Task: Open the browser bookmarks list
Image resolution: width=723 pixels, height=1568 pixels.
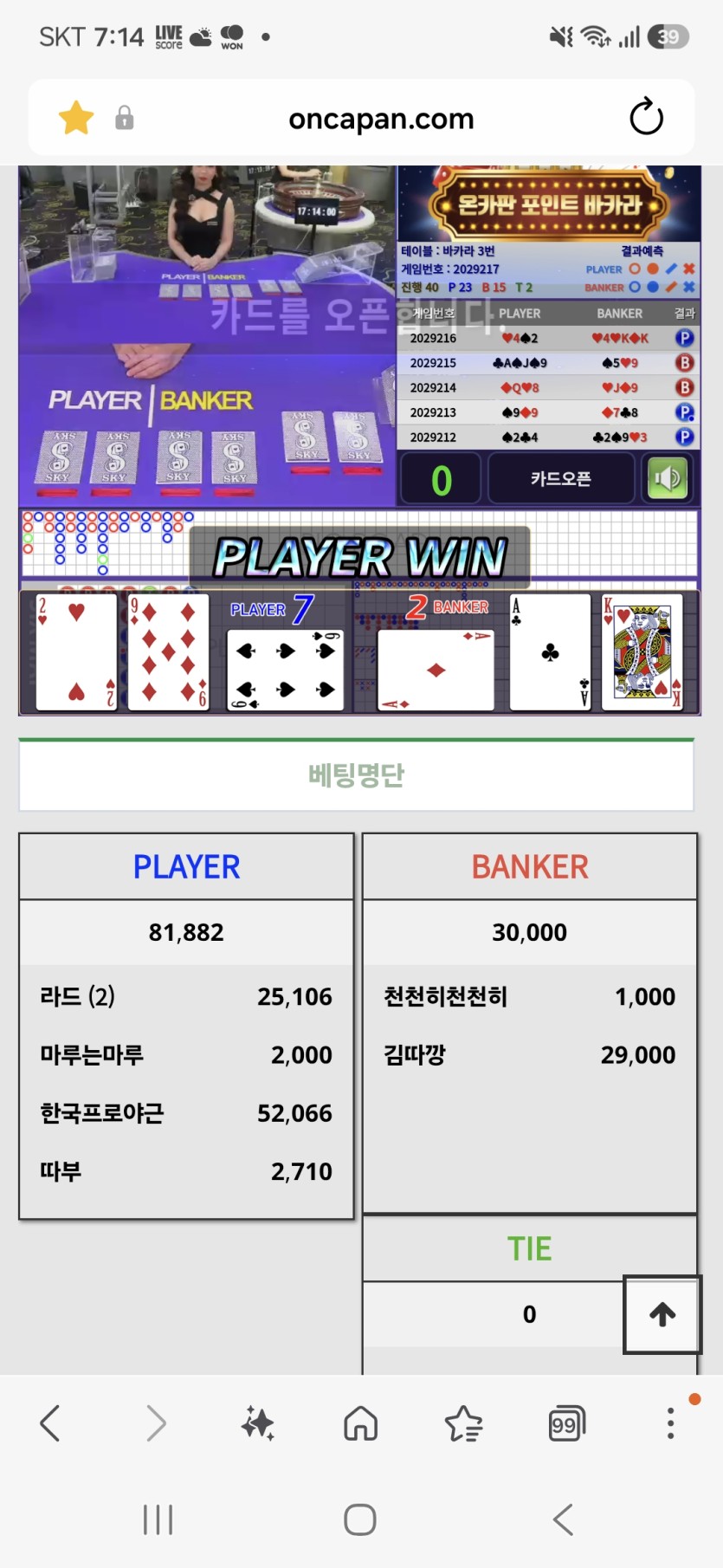Action: 464,1423
